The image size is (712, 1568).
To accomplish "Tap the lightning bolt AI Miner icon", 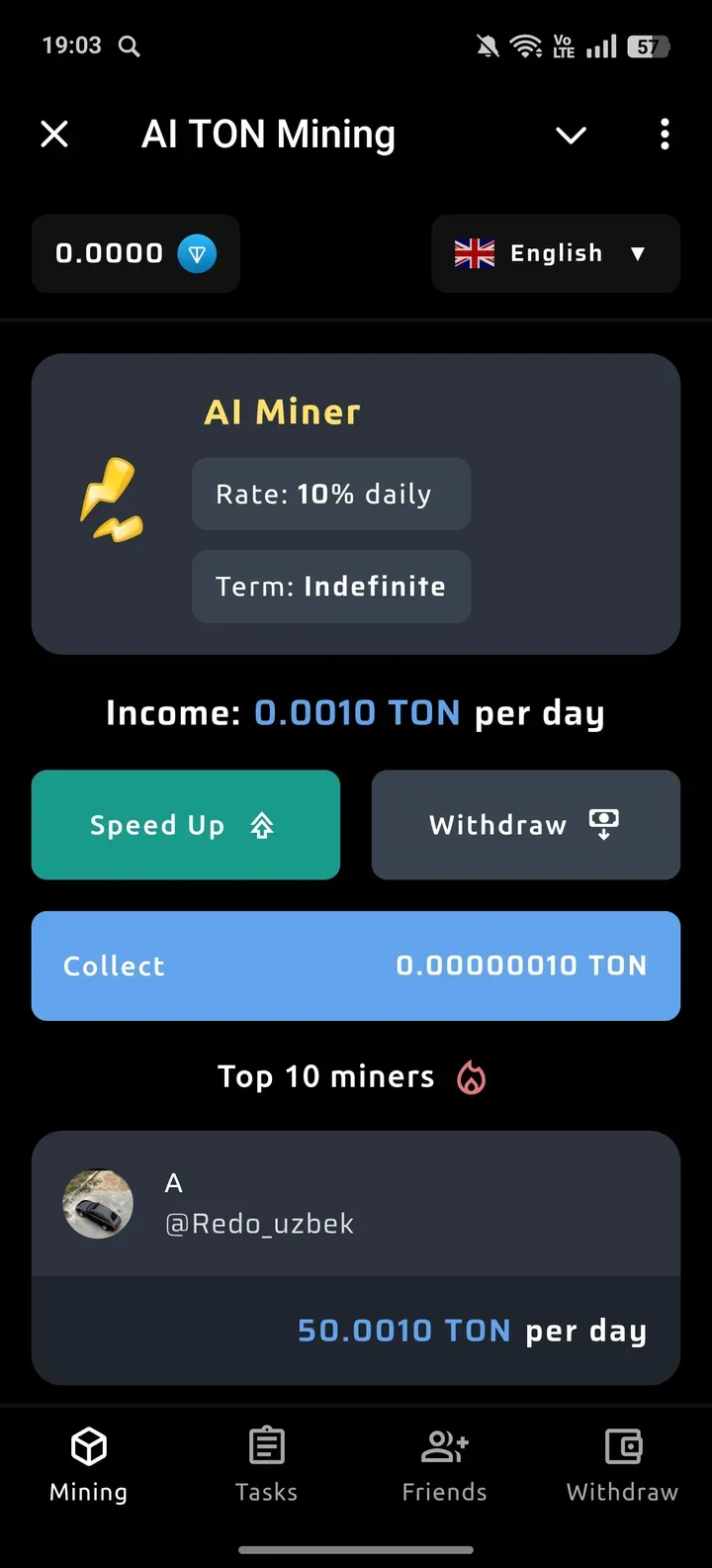I will coord(112,498).
